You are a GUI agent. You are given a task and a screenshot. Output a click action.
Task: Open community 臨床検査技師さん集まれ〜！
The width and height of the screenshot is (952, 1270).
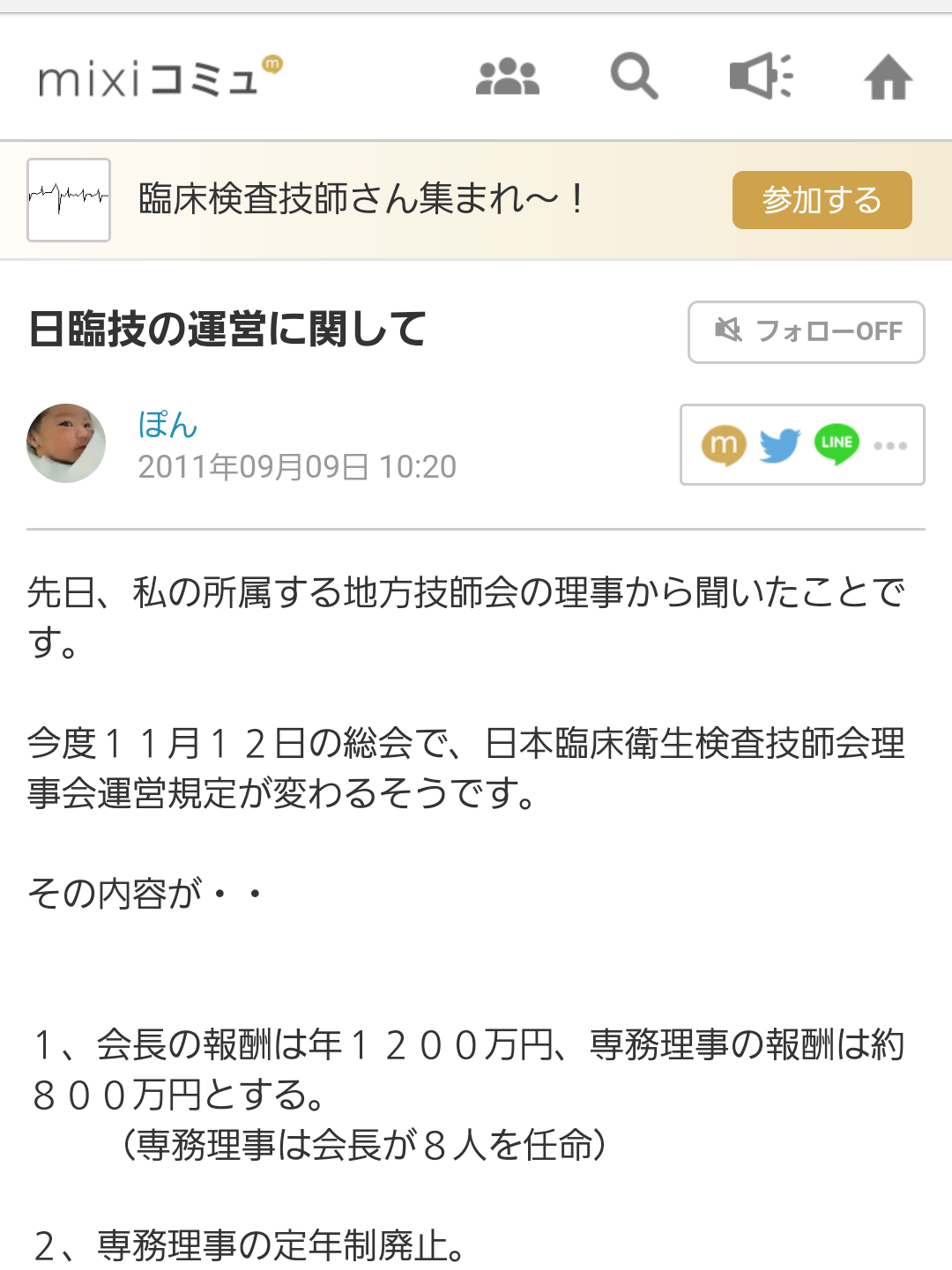[361, 199]
